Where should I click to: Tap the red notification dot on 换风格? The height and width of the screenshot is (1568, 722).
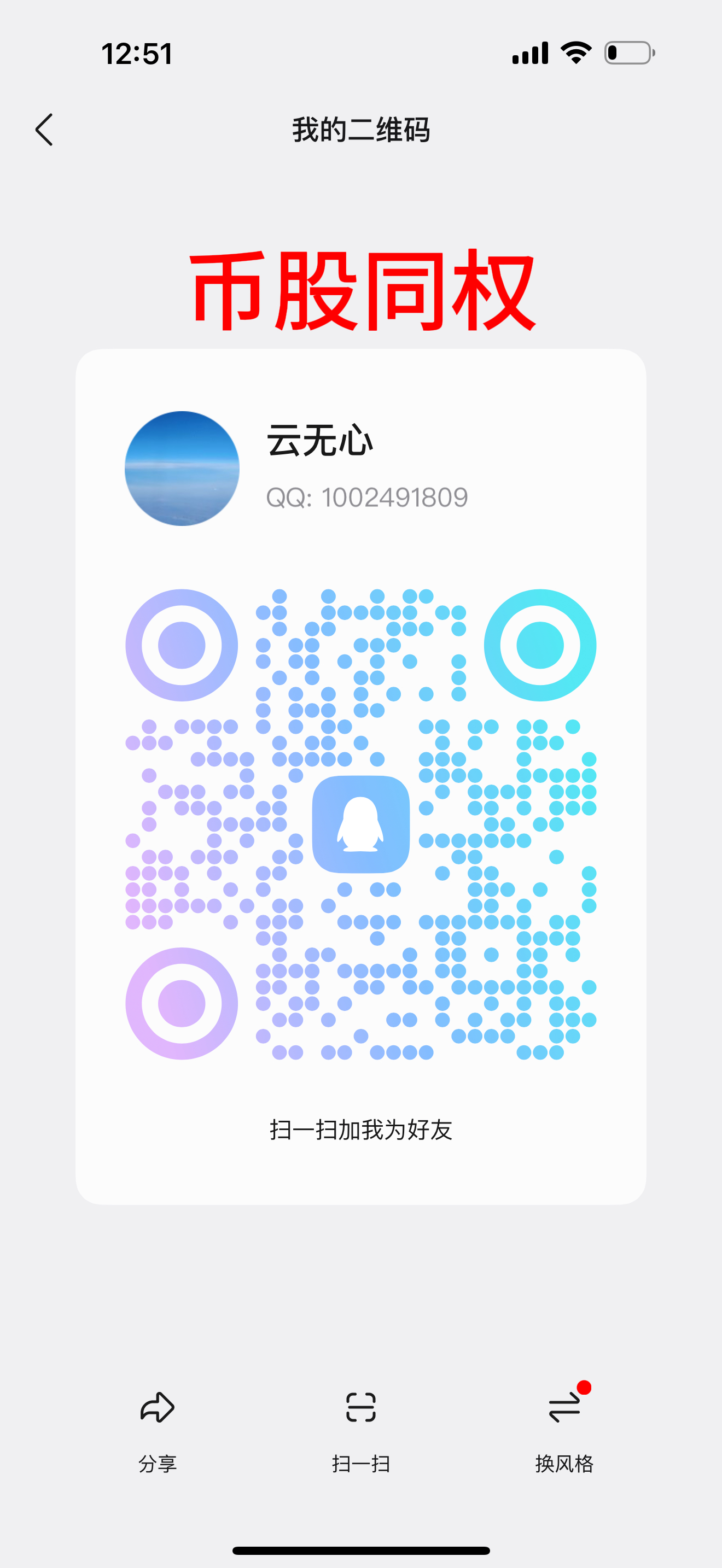tap(583, 1388)
